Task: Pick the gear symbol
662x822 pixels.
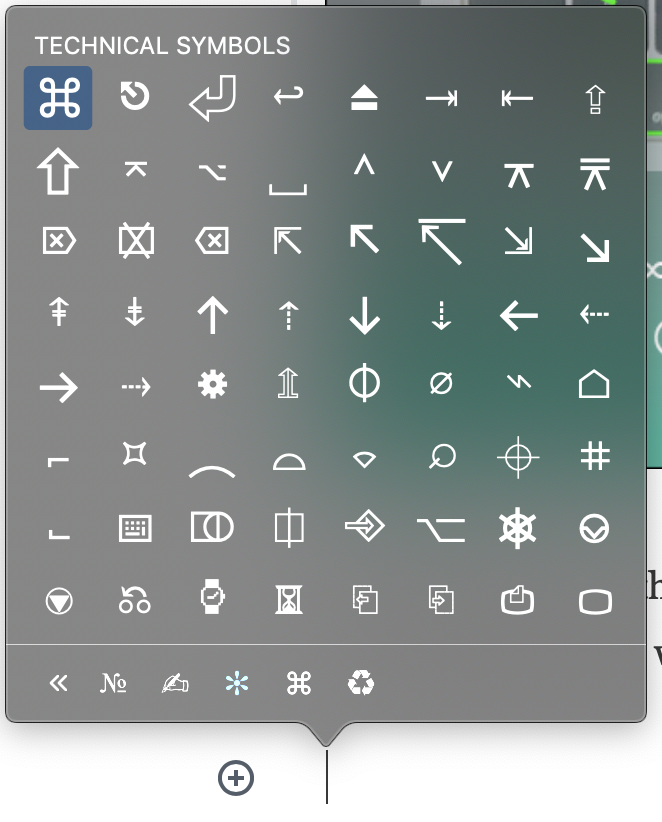Action: (x=212, y=386)
